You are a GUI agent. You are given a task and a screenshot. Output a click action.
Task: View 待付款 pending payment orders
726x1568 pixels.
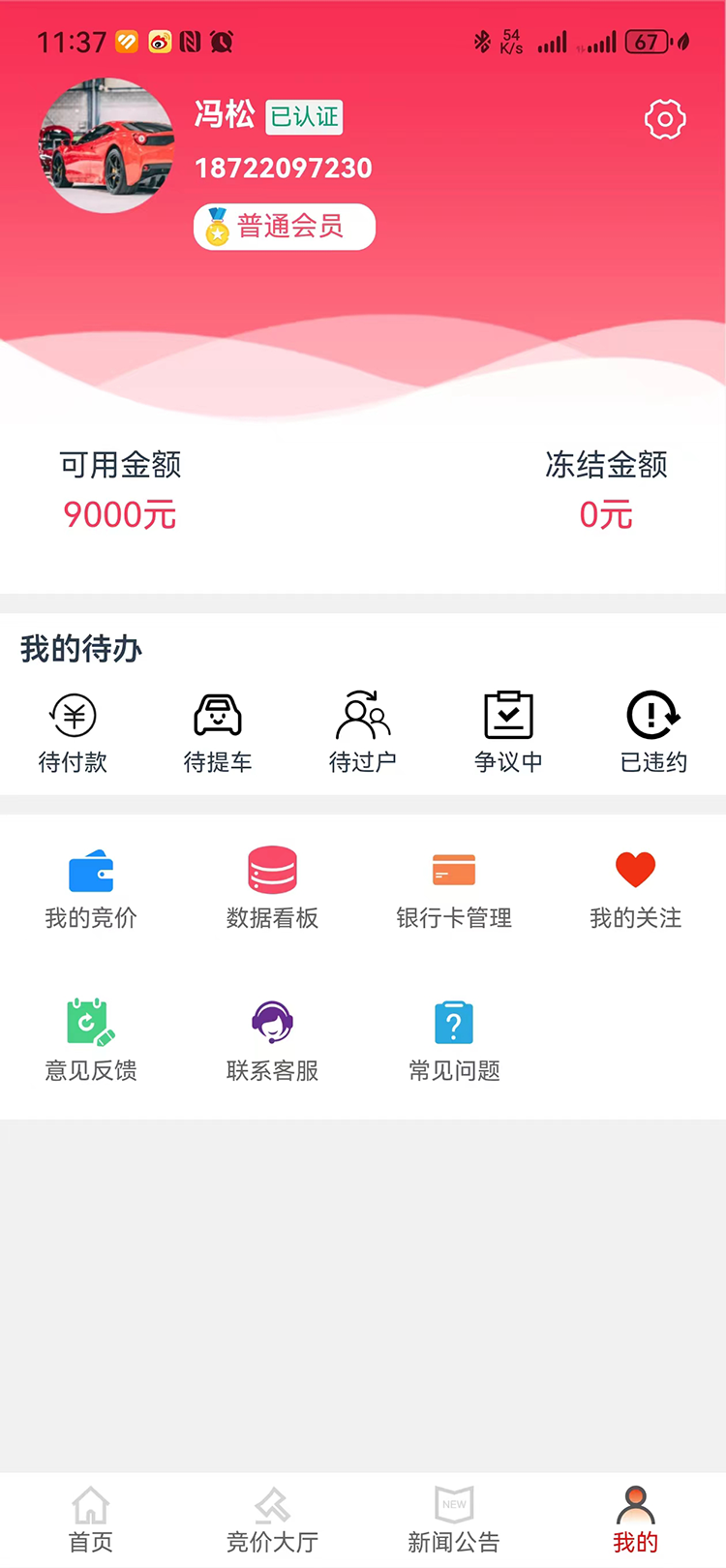click(73, 732)
